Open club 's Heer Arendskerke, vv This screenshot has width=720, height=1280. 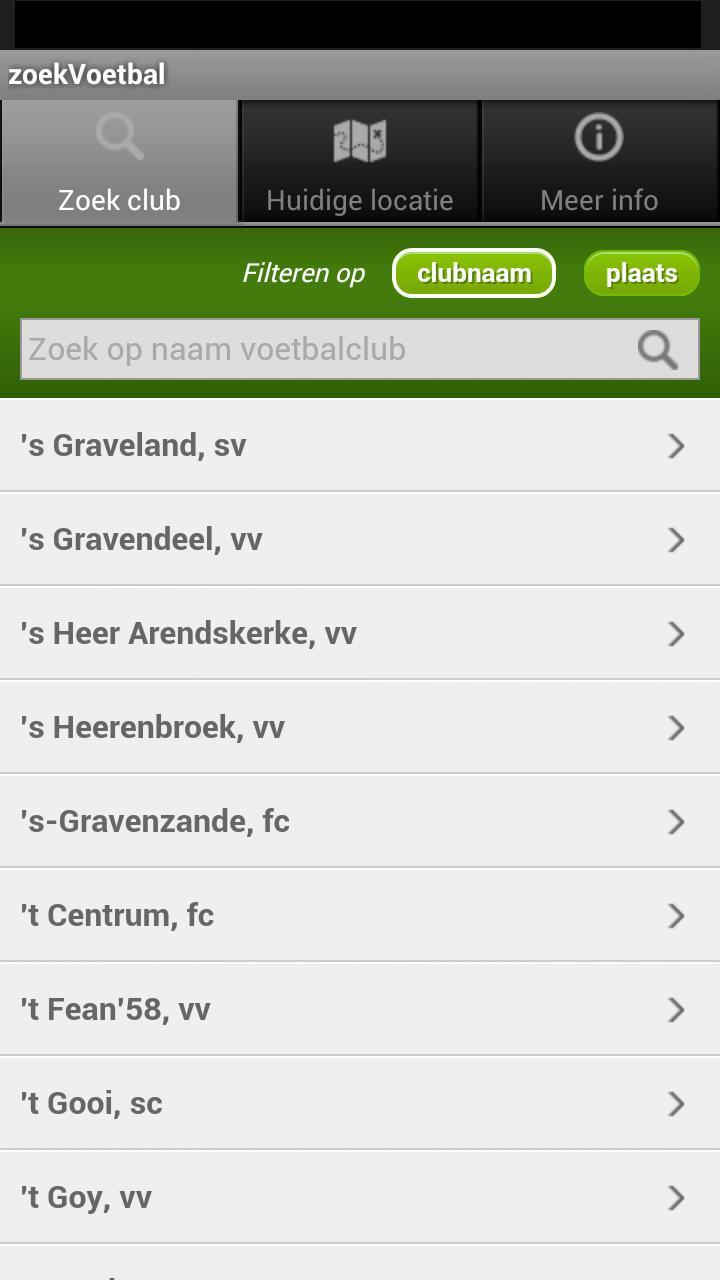tap(360, 633)
